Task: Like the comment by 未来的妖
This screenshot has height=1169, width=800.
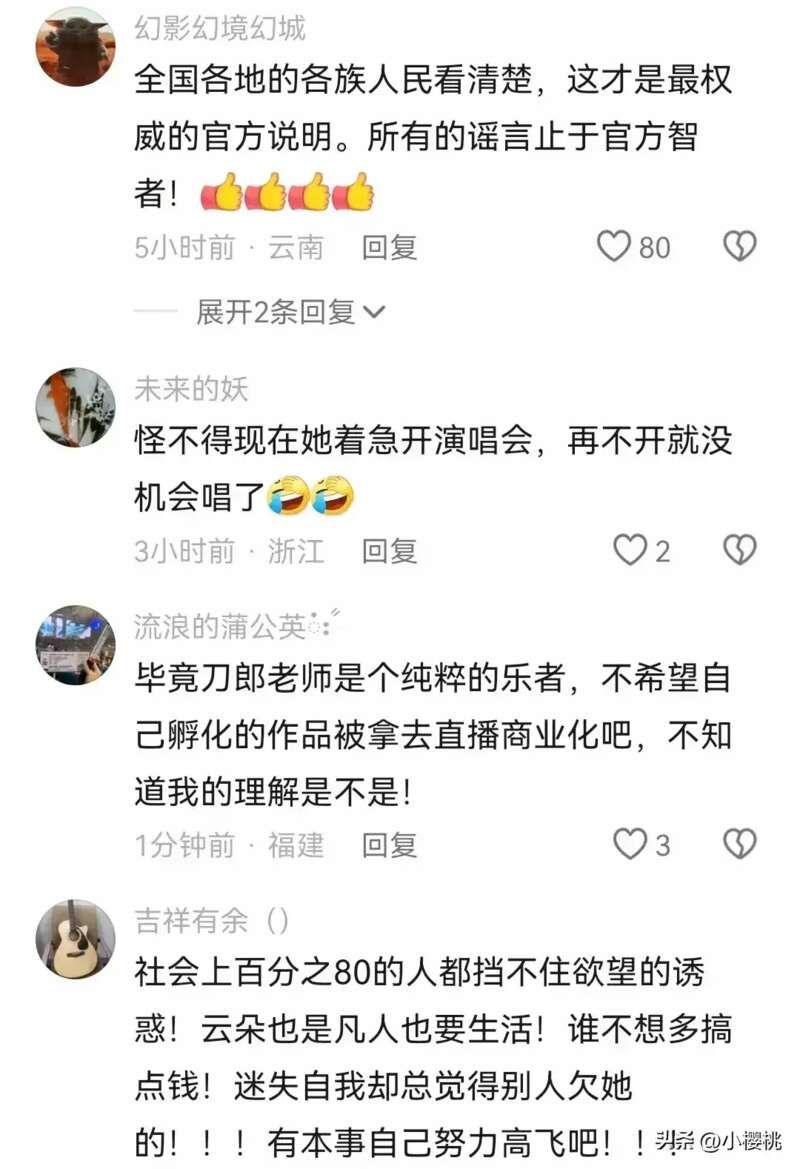Action: click(630, 550)
